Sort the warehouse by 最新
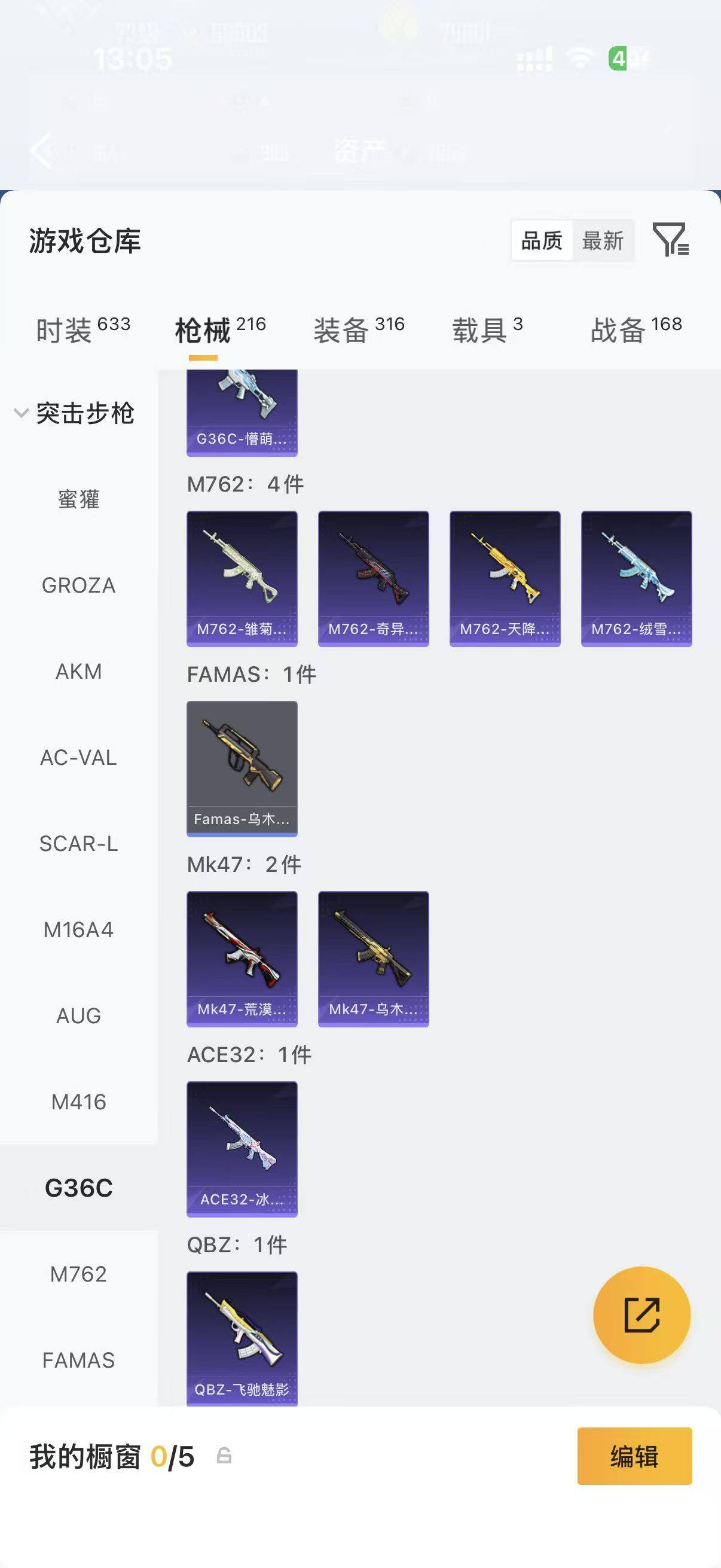 click(x=603, y=241)
